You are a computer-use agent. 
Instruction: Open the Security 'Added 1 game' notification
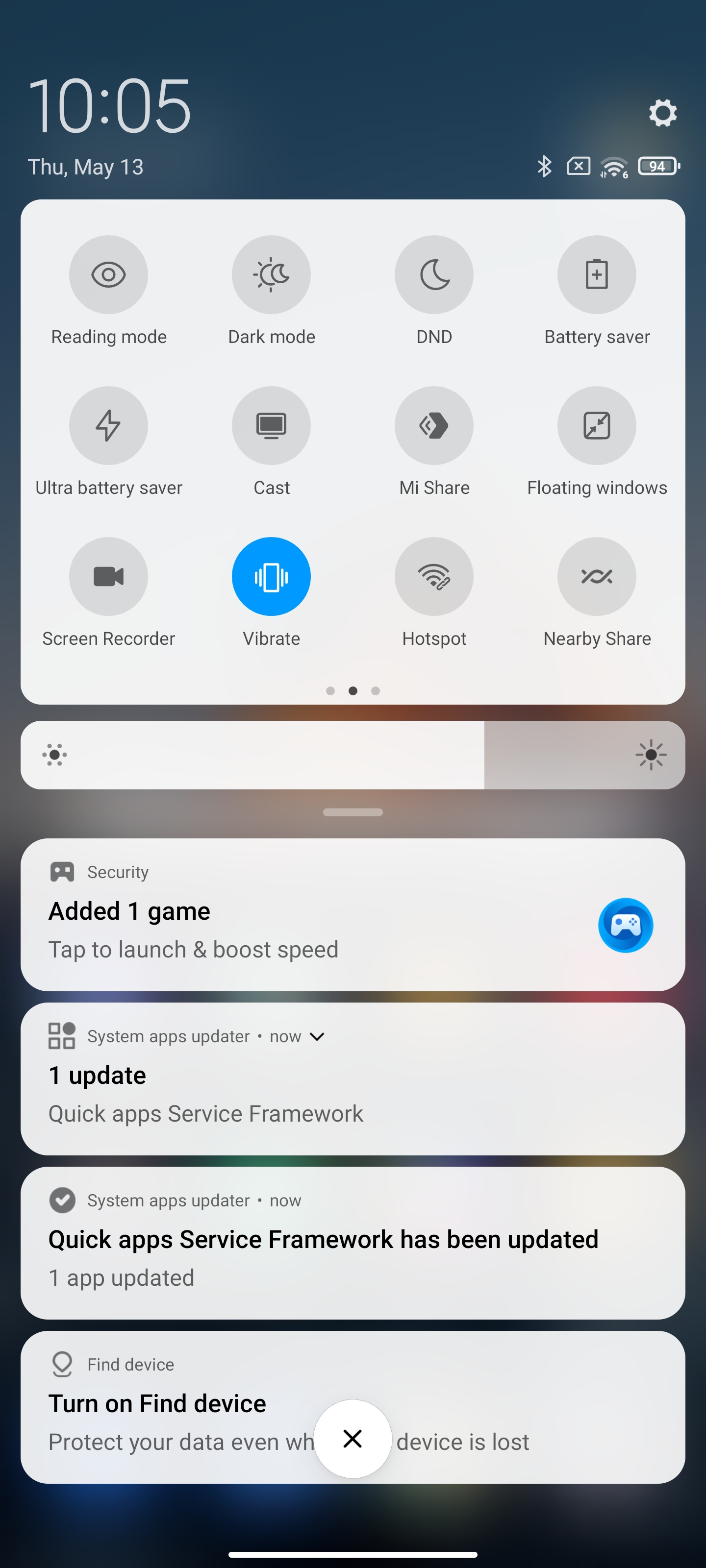[x=353, y=914]
